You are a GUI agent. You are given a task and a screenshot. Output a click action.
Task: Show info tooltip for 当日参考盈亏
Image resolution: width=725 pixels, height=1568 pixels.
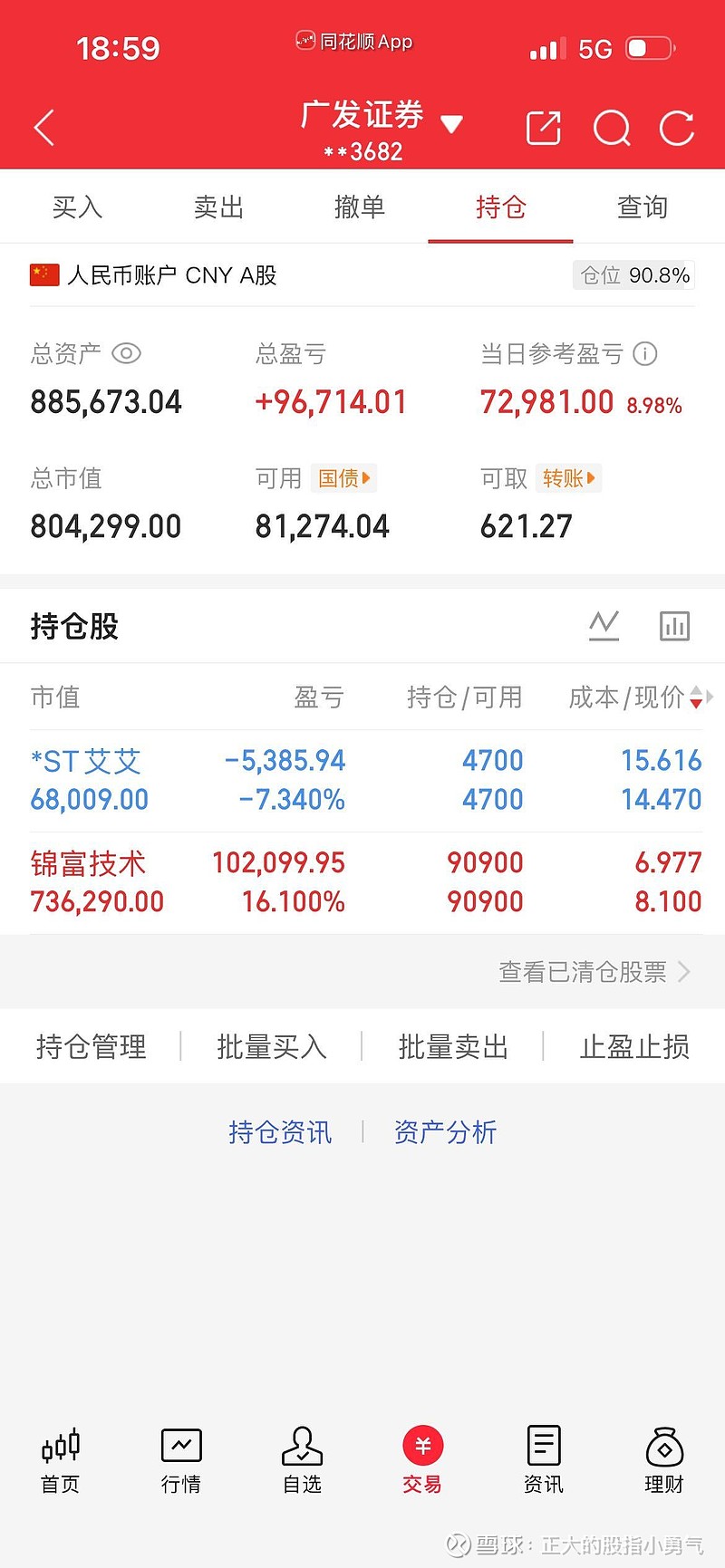click(x=644, y=354)
